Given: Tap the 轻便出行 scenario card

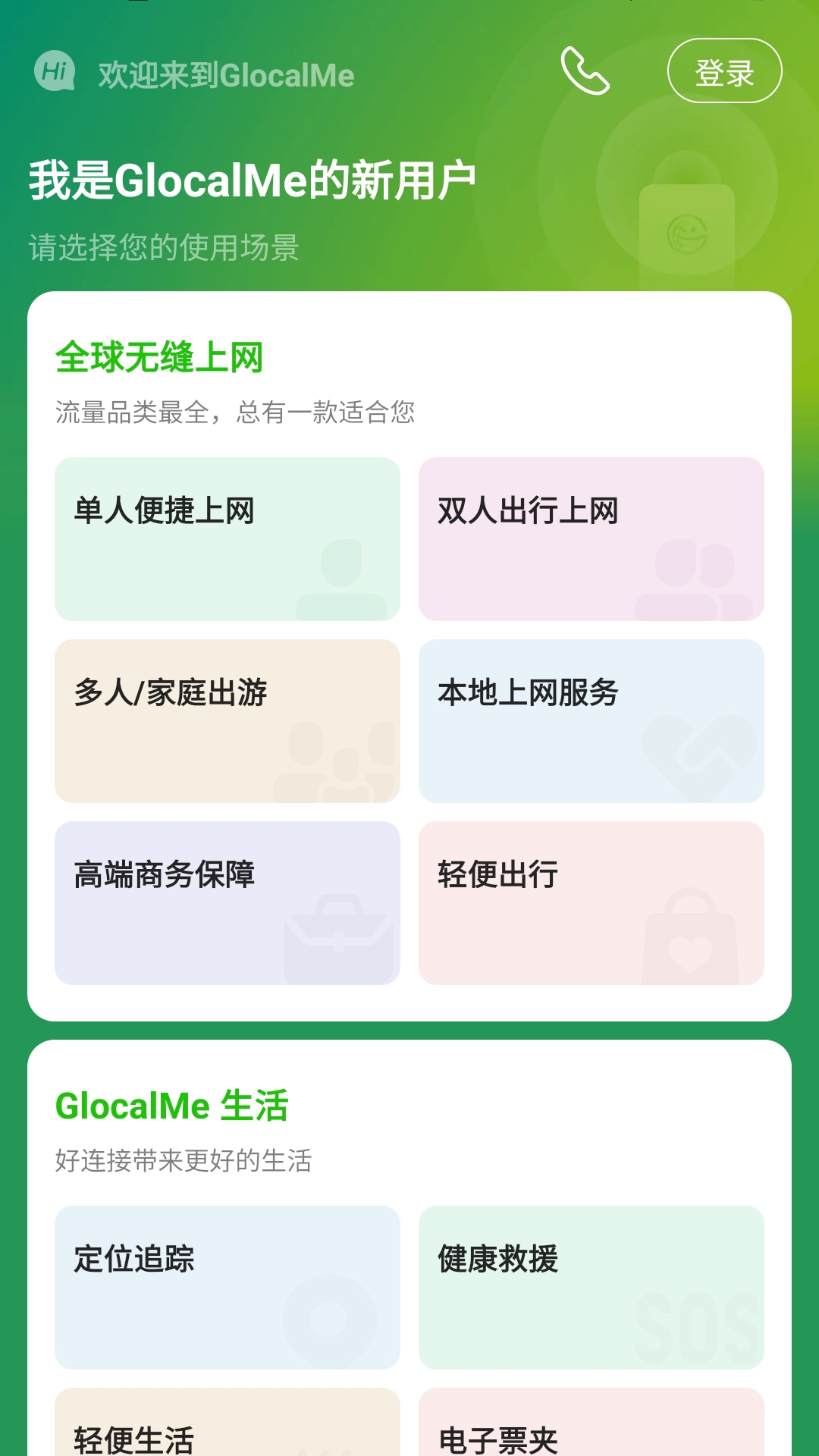Looking at the screenshot, I should [591, 903].
